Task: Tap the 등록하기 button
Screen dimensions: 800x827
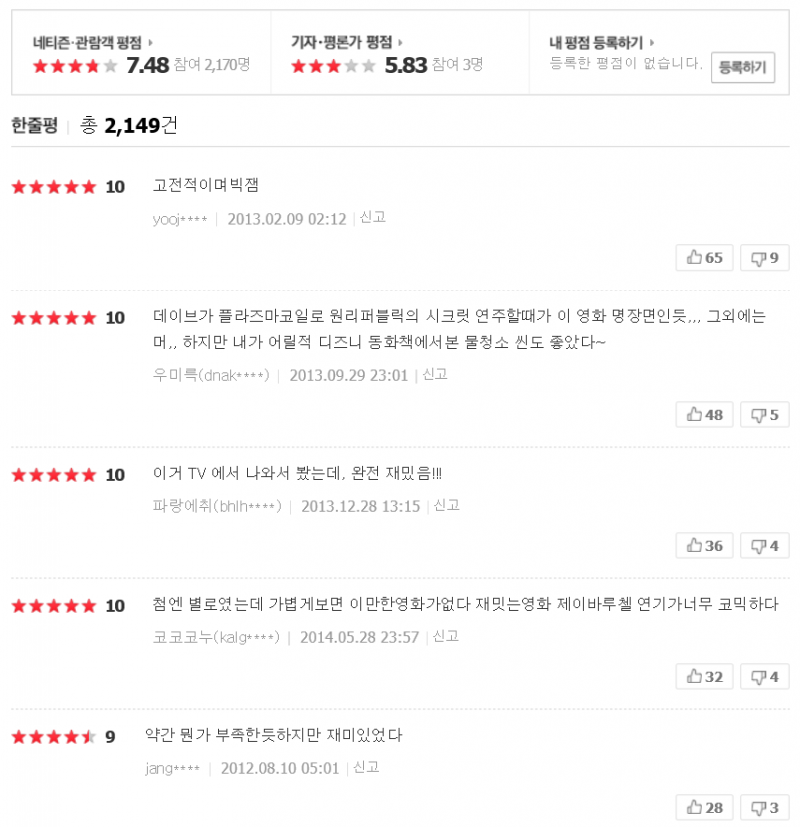Action: tap(743, 68)
